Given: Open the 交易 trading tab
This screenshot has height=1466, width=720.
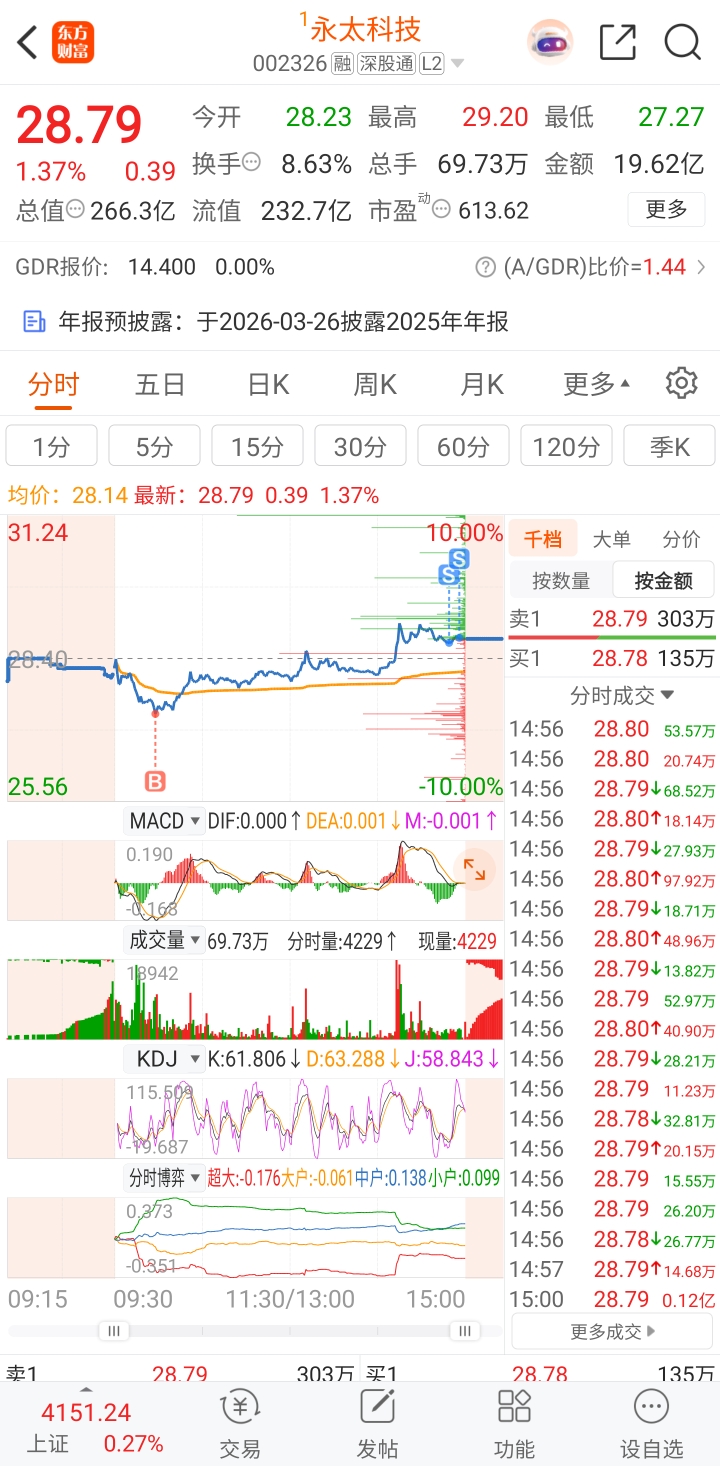Looking at the screenshot, I should (240, 1423).
